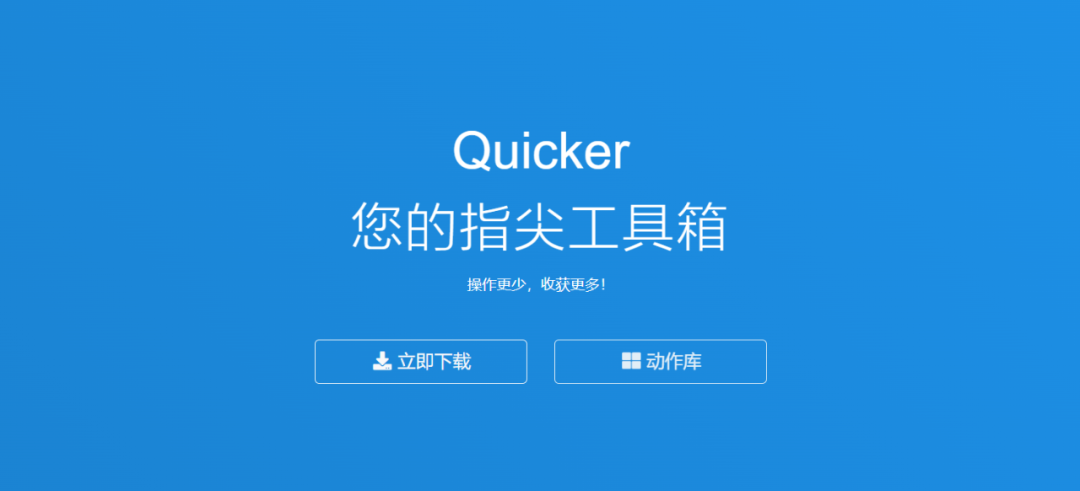Tap the 立即下载 download button

tap(420, 362)
